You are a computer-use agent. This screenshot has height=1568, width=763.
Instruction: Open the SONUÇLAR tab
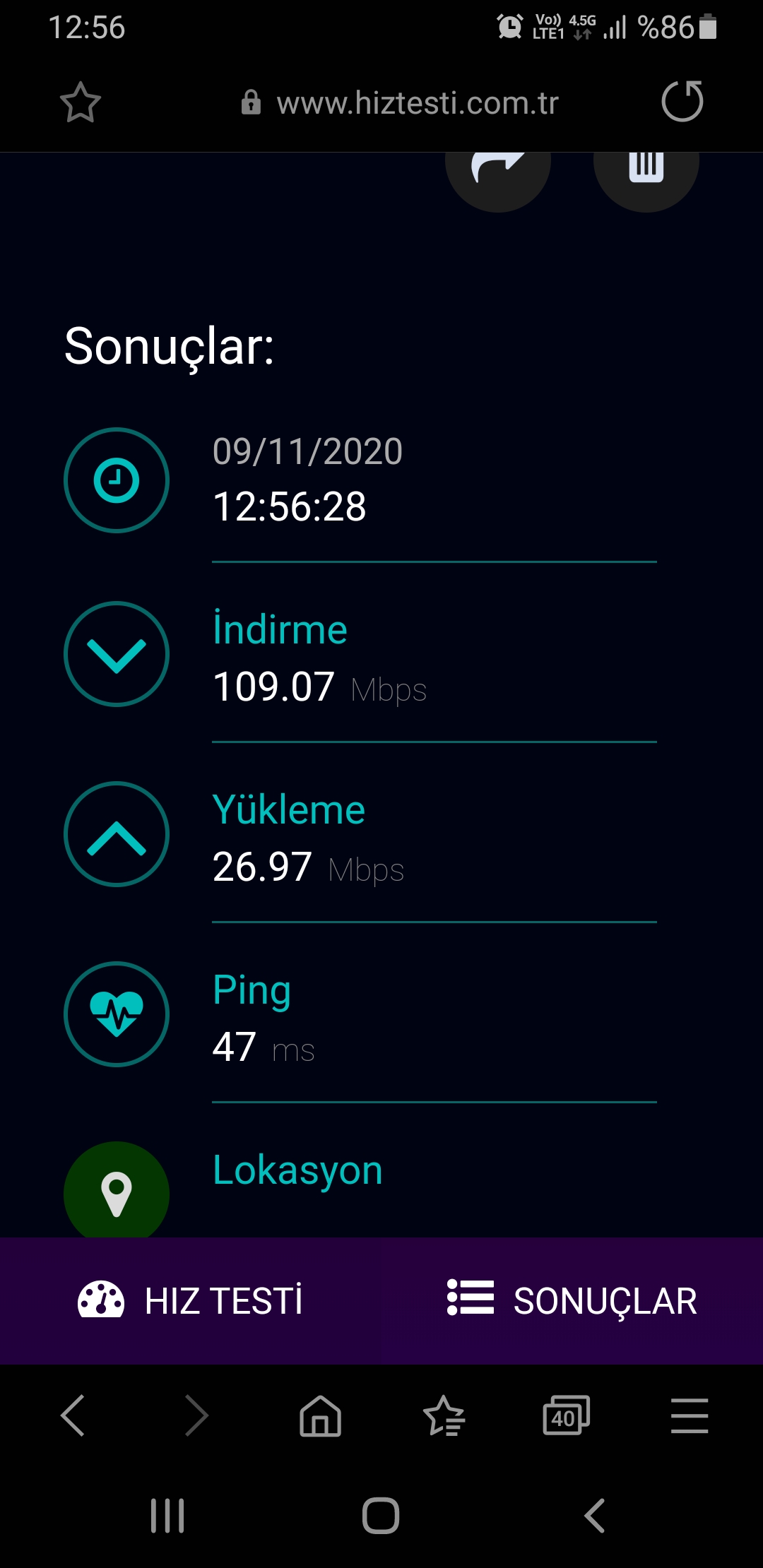click(572, 1300)
